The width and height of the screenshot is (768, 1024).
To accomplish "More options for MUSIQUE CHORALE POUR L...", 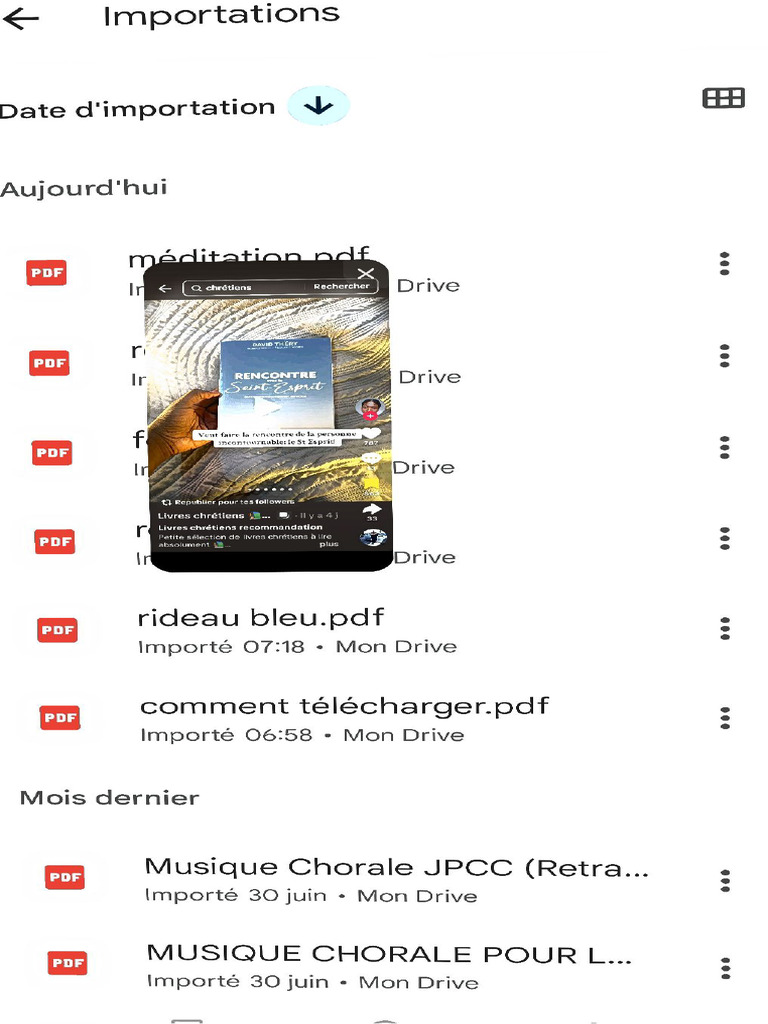I will [x=725, y=968].
